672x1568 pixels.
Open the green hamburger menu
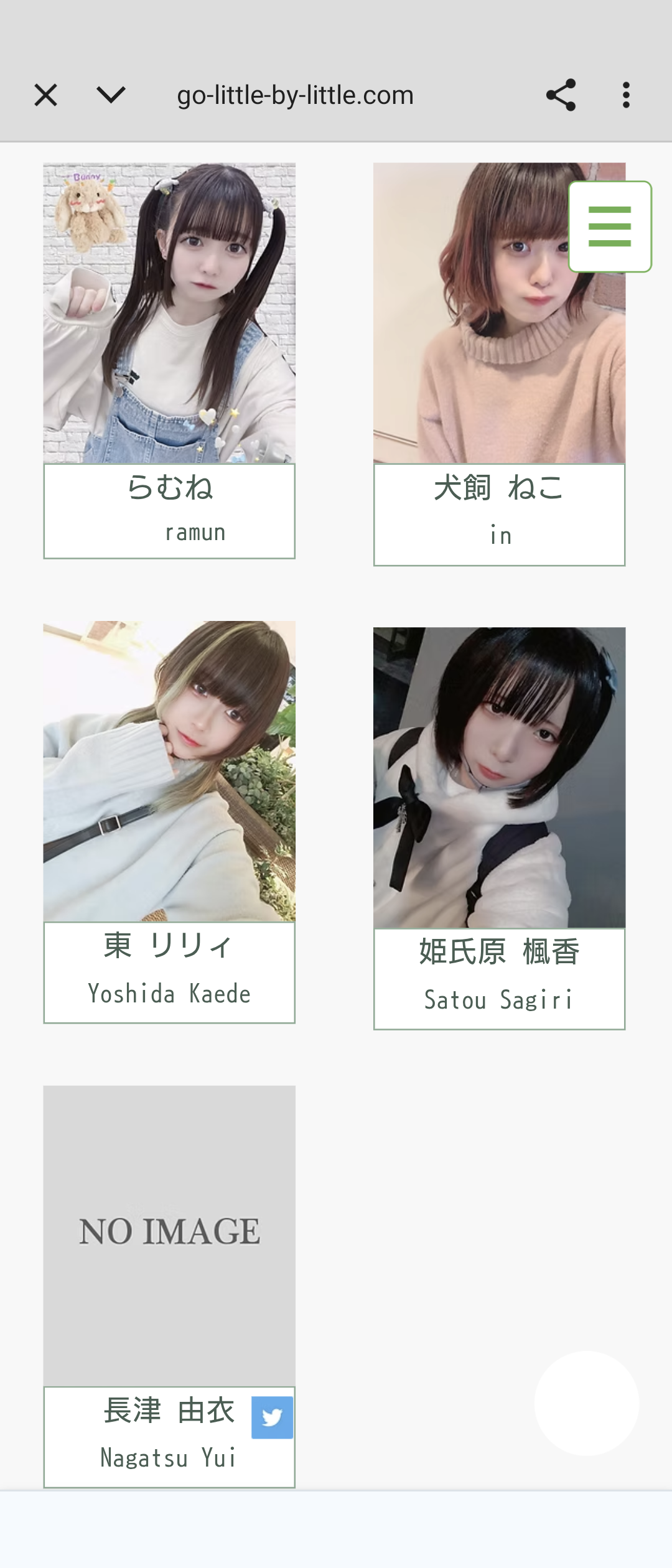(610, 226)
